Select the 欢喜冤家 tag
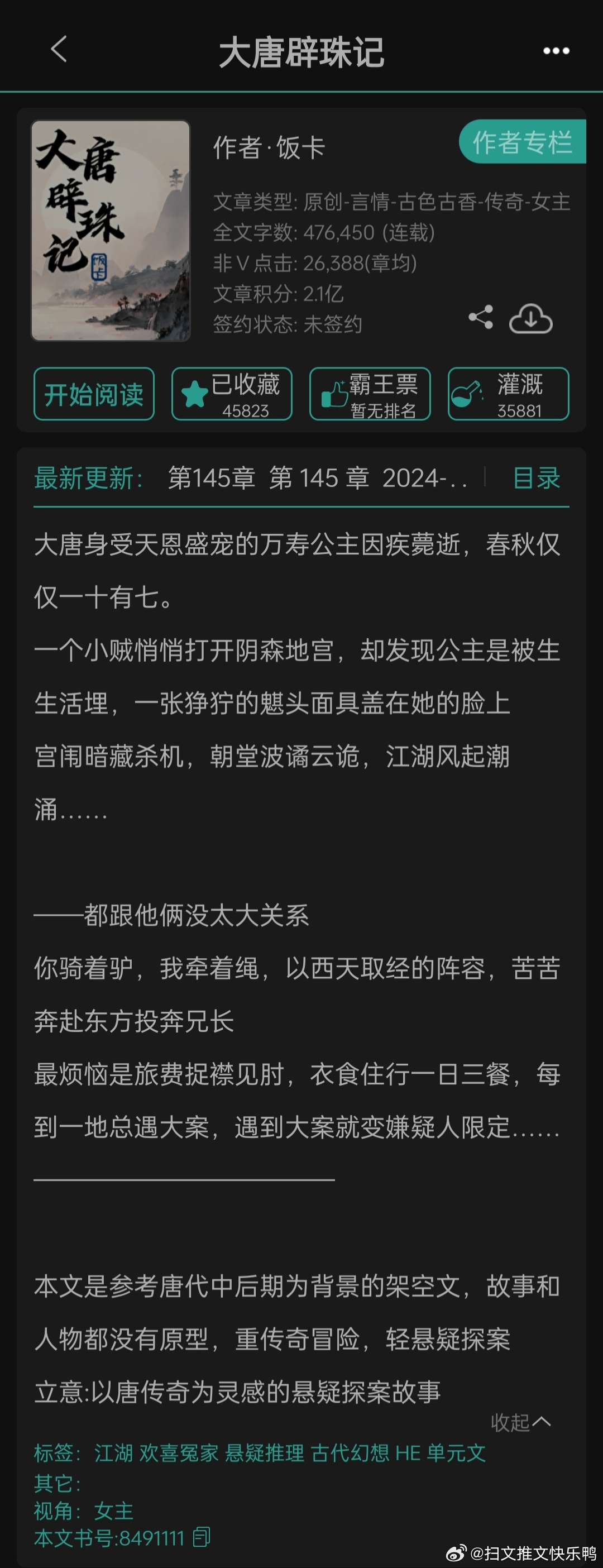Screen dimensions: 603x1568 pyautogui.click(x=179, y=1454)
